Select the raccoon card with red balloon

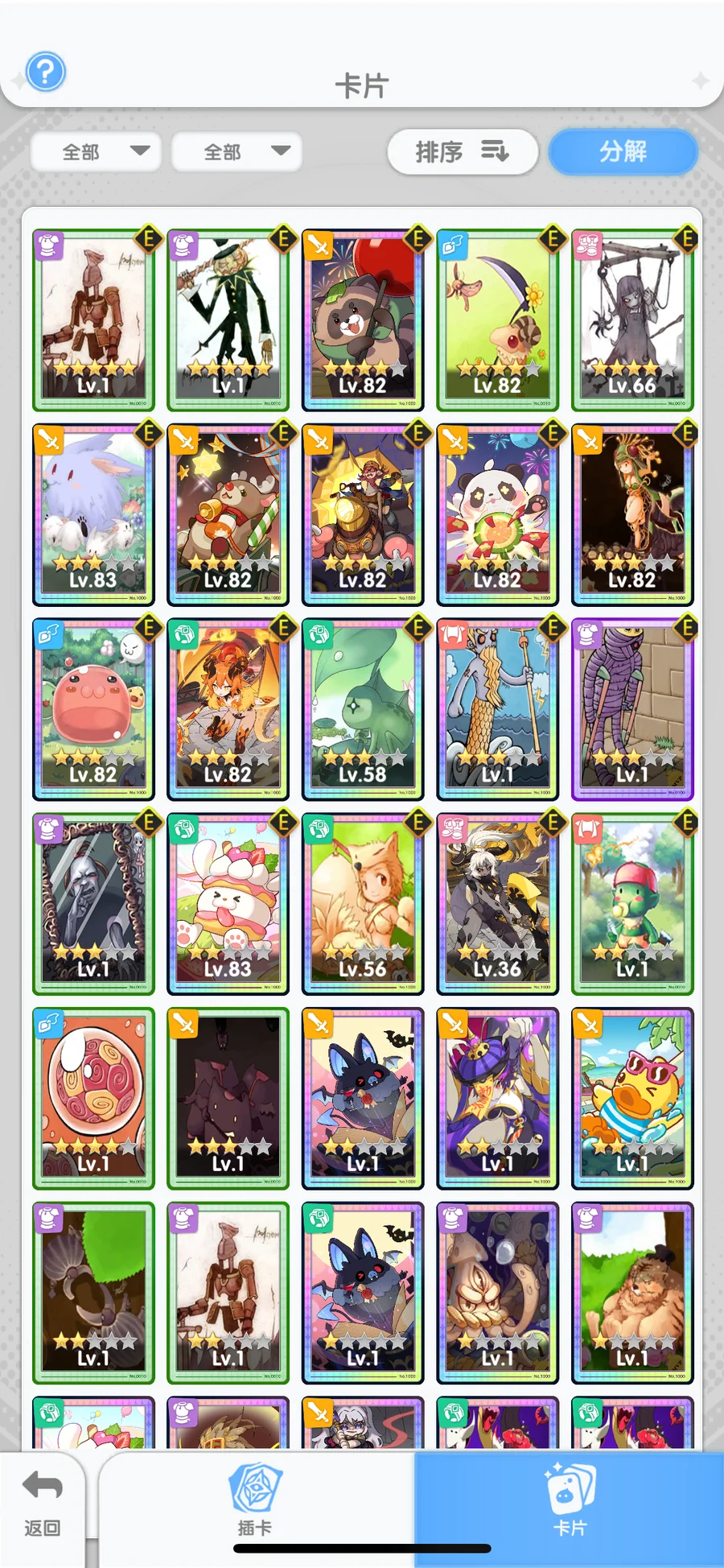[x=363, y=320]
